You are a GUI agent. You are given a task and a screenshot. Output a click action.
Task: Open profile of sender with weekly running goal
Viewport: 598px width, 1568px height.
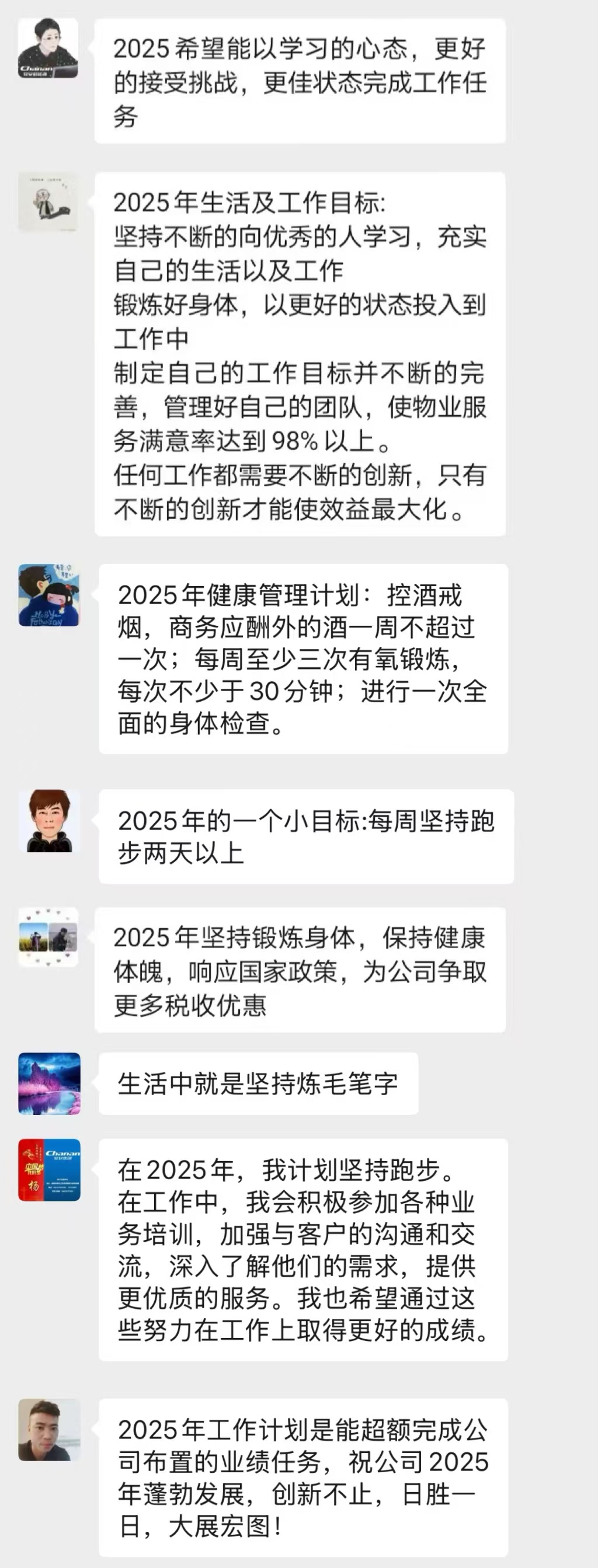coord(49,821)
